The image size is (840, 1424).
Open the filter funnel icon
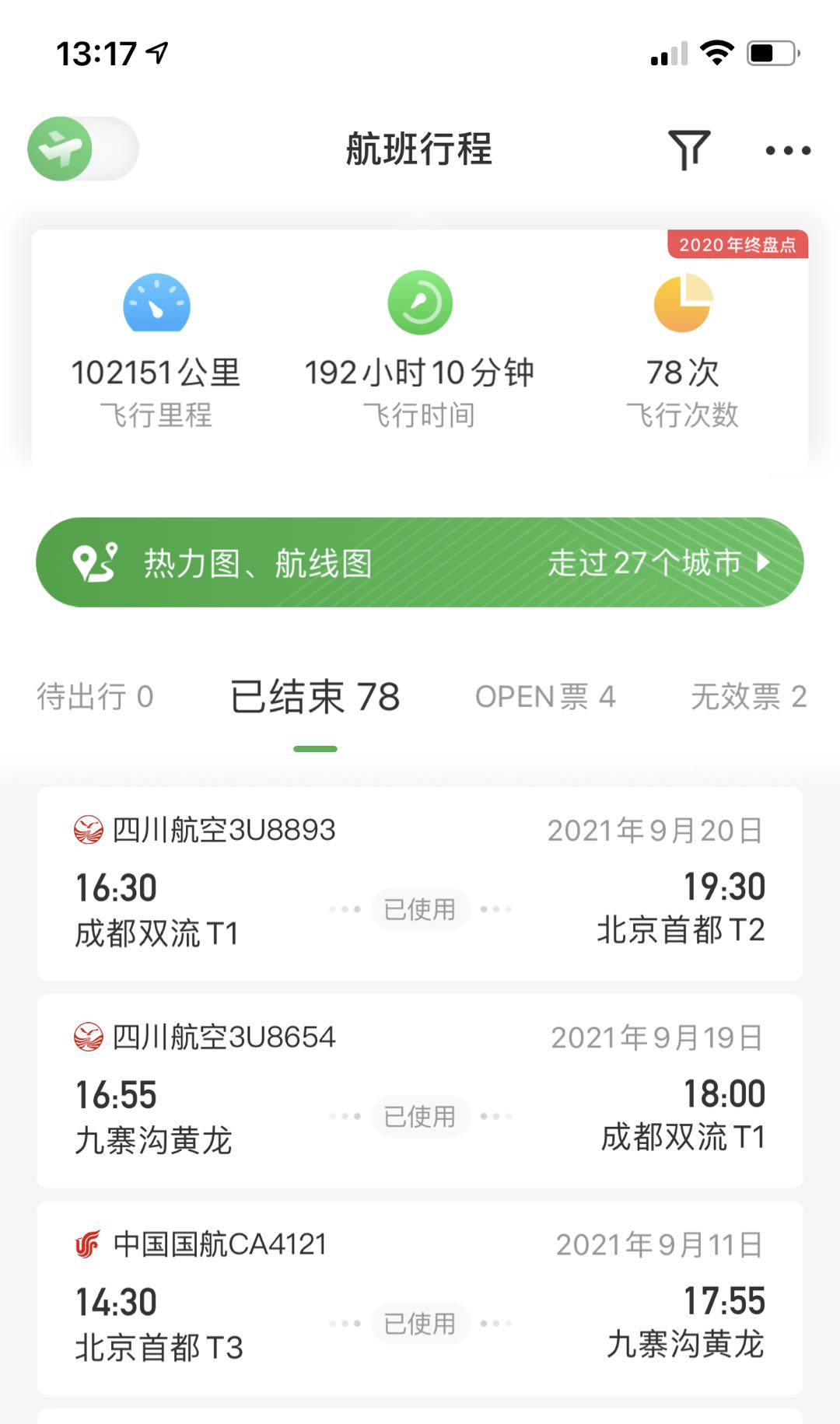[688, 149]
